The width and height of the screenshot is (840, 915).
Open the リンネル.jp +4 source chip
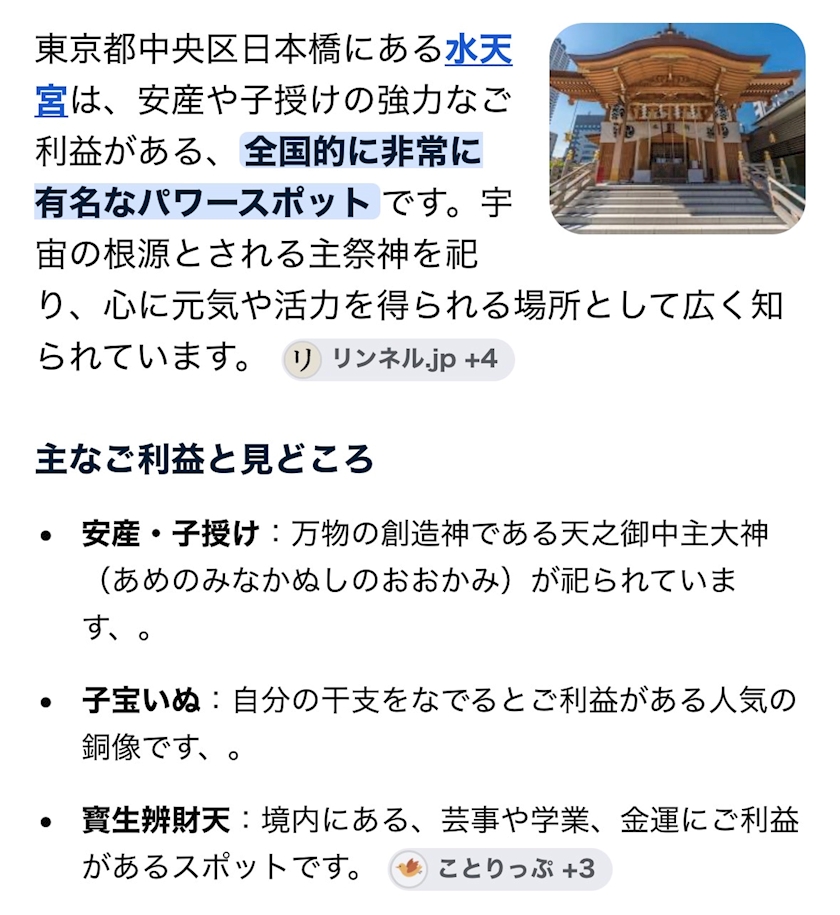[398, 359]
